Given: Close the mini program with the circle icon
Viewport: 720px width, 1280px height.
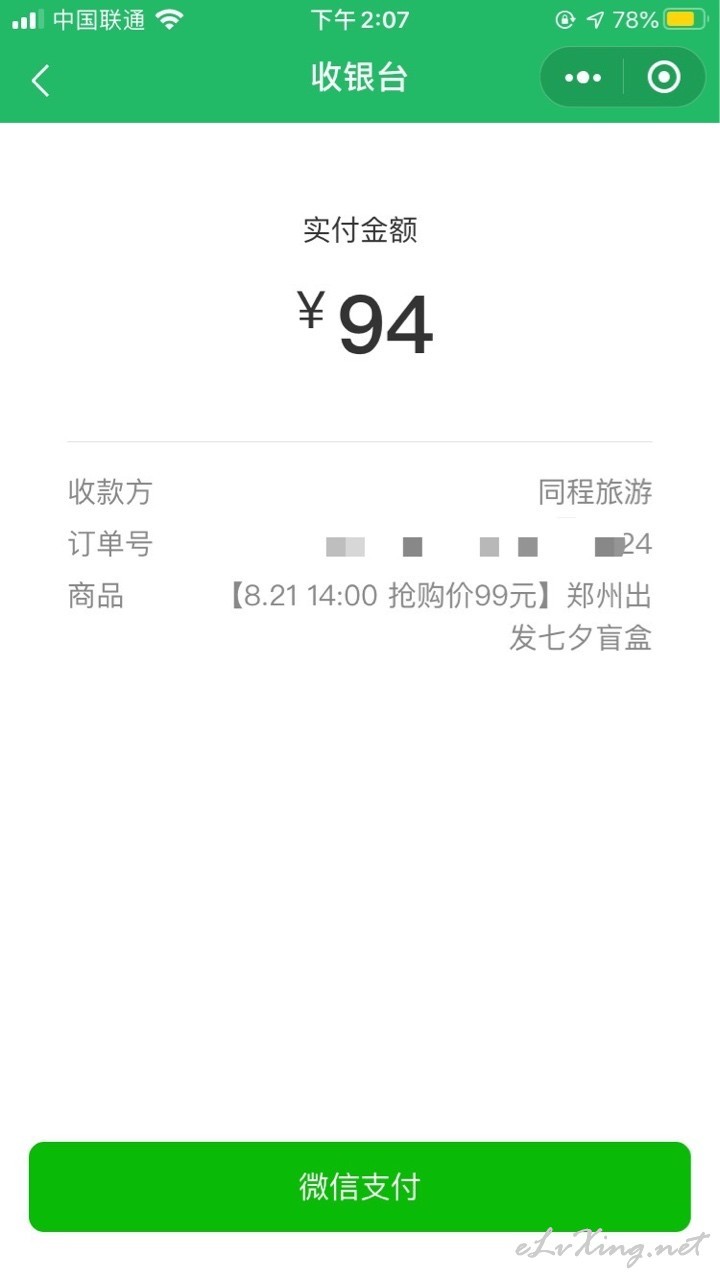Looking at the screenshot, I should pyautogui.click(x=664, y=77).
